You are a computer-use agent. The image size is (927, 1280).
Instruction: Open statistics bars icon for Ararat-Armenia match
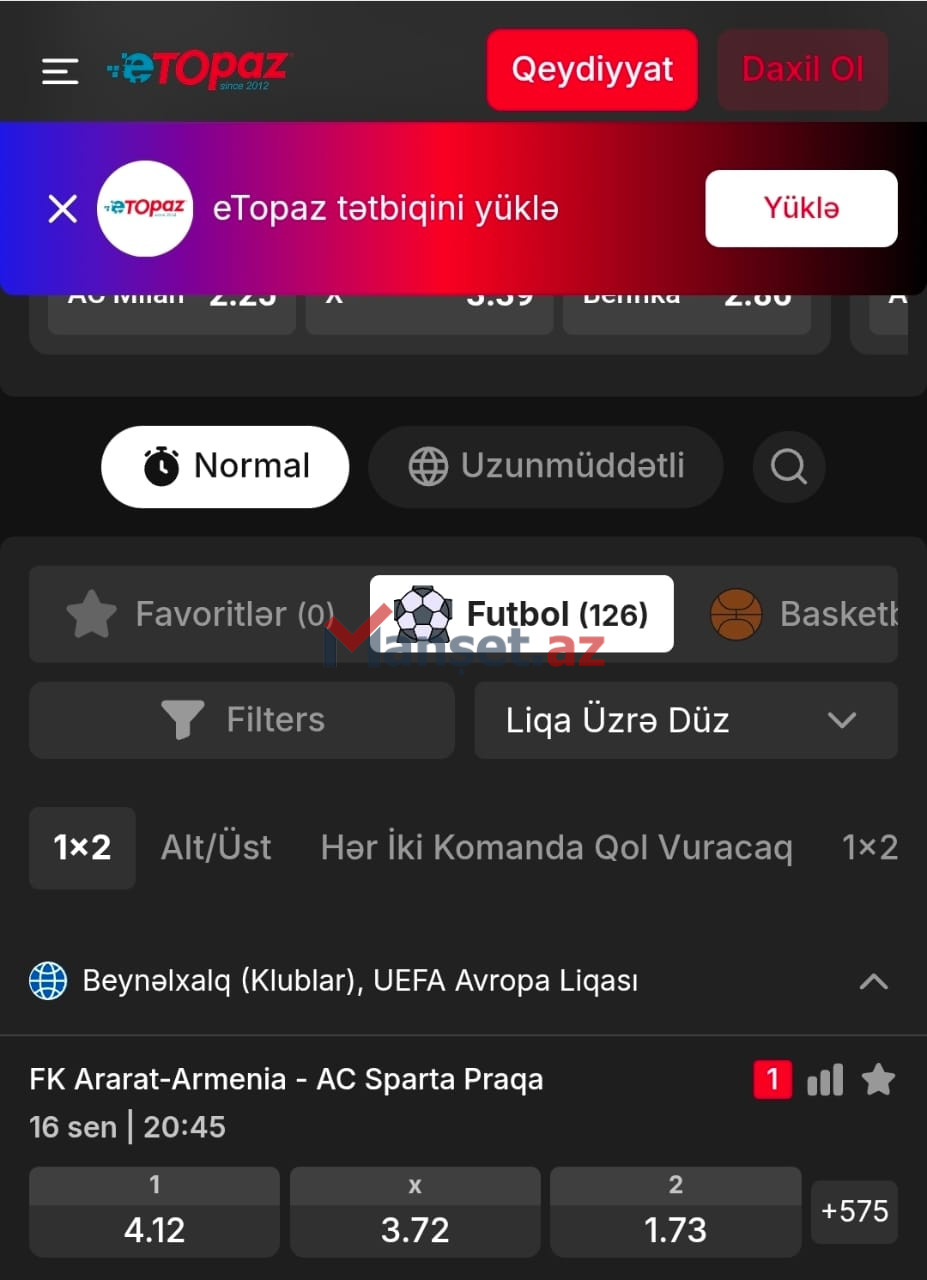pyautogui.click(x=825, y=1080)
